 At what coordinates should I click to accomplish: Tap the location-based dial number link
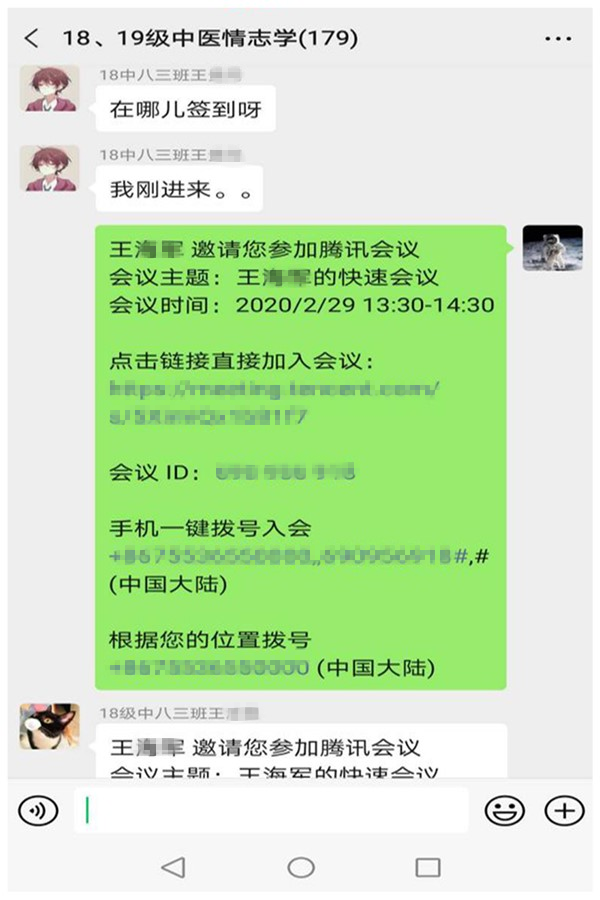[x=210, y=667]
